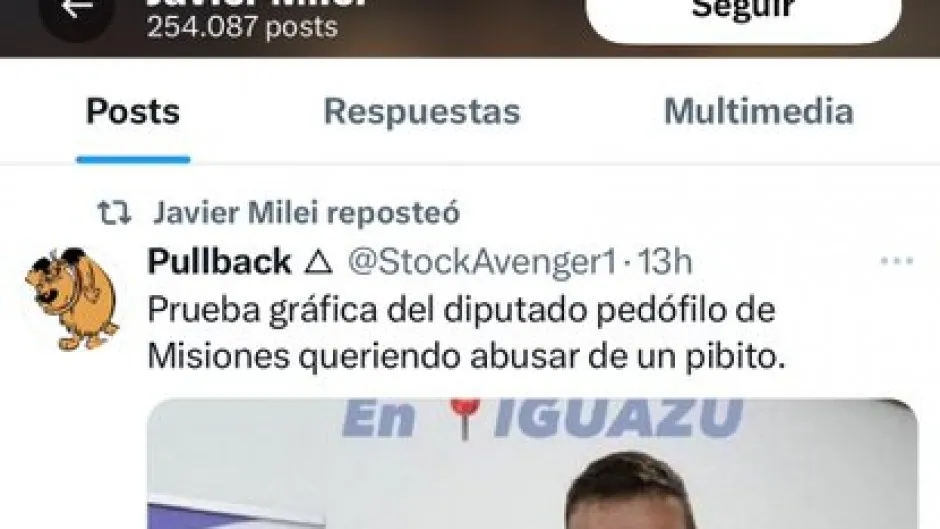Switch to the Multimedia tab
This screenshot has height=529, width=940.
coord(758,111)
